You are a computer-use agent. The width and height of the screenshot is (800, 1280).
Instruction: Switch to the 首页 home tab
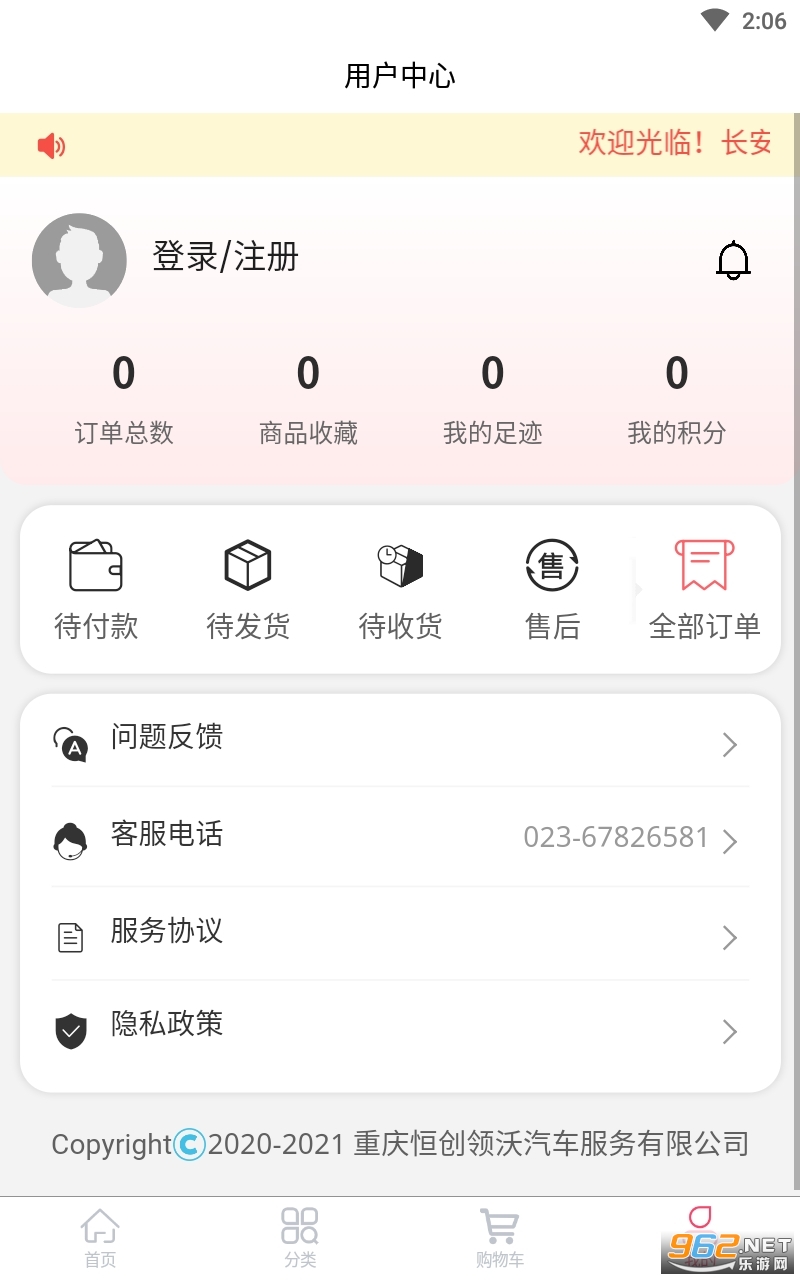coord(100,1238)
